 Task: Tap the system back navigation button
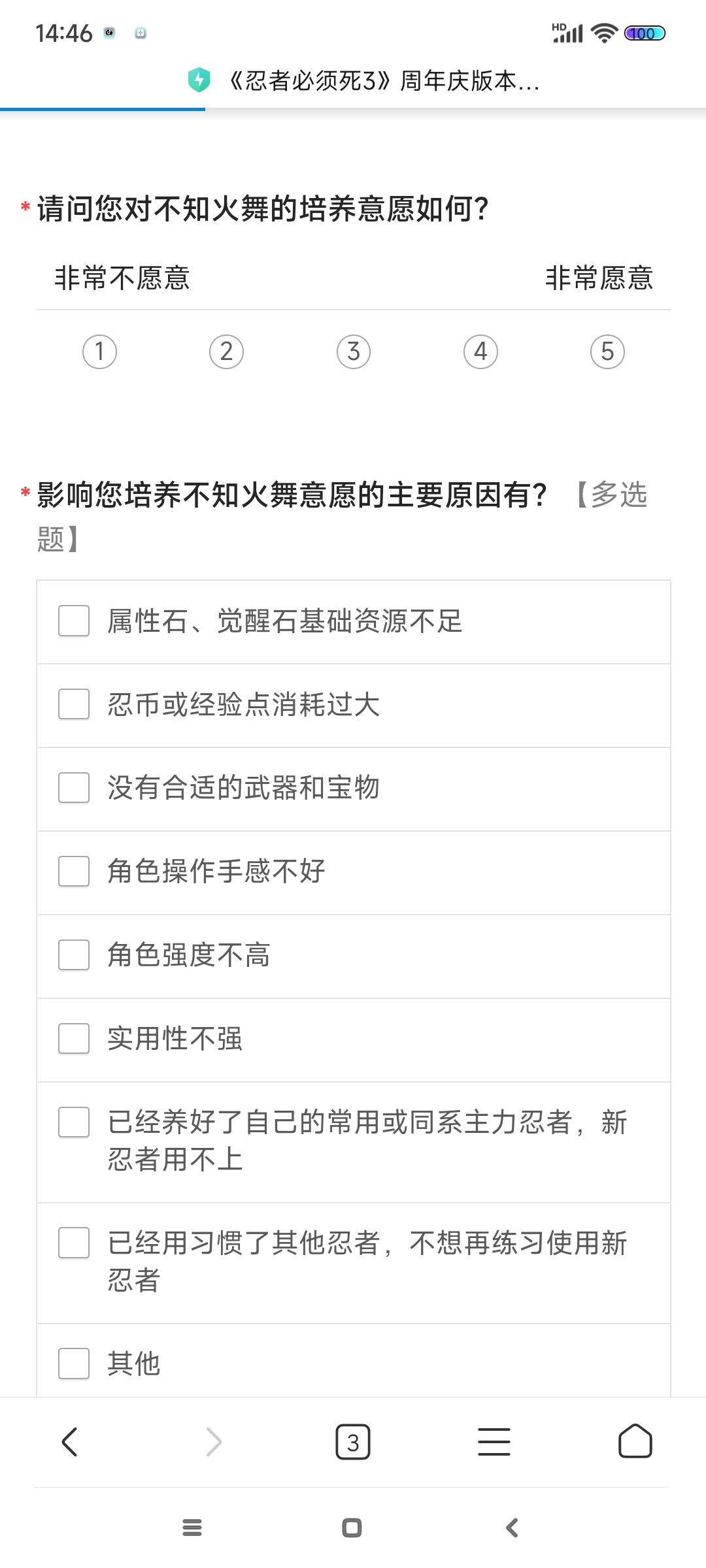pyautogui.click(x=513, y=1527)
